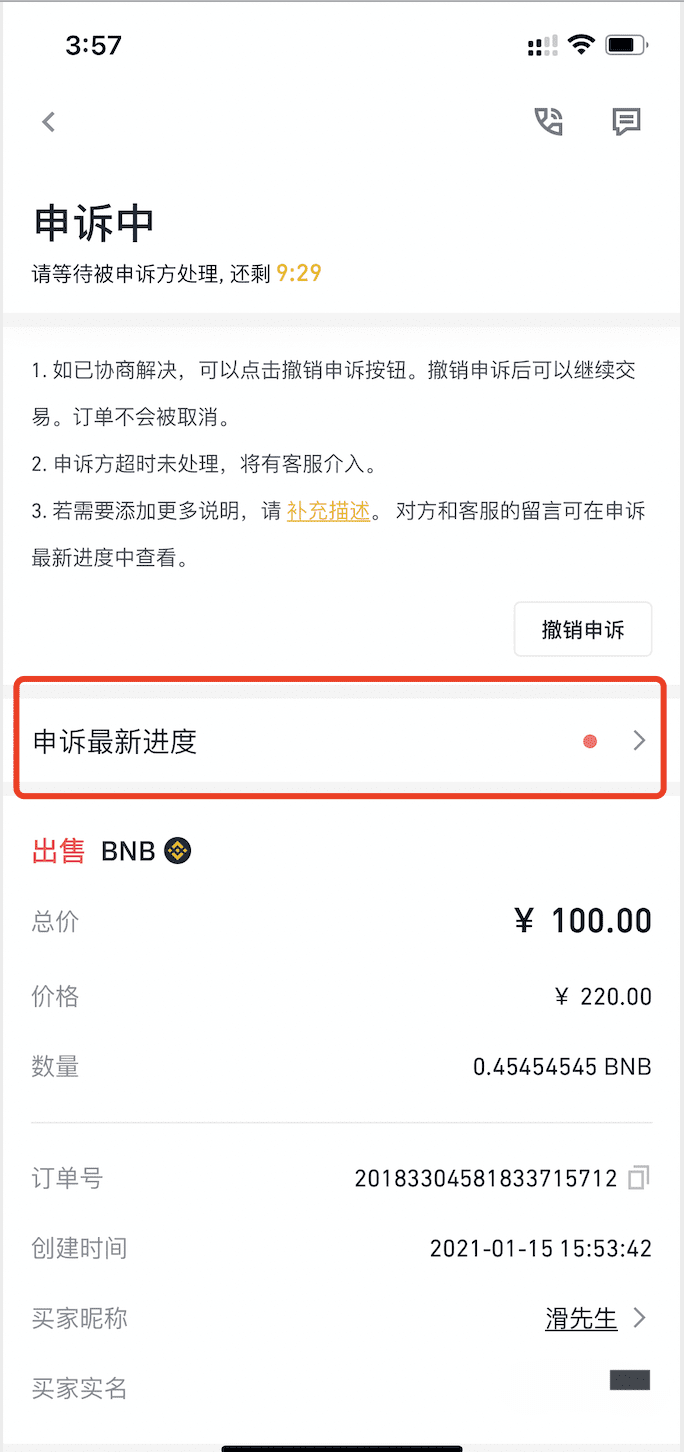Tap the 撤销申诉 button
684x1452 pixels.
coord(583,629)
